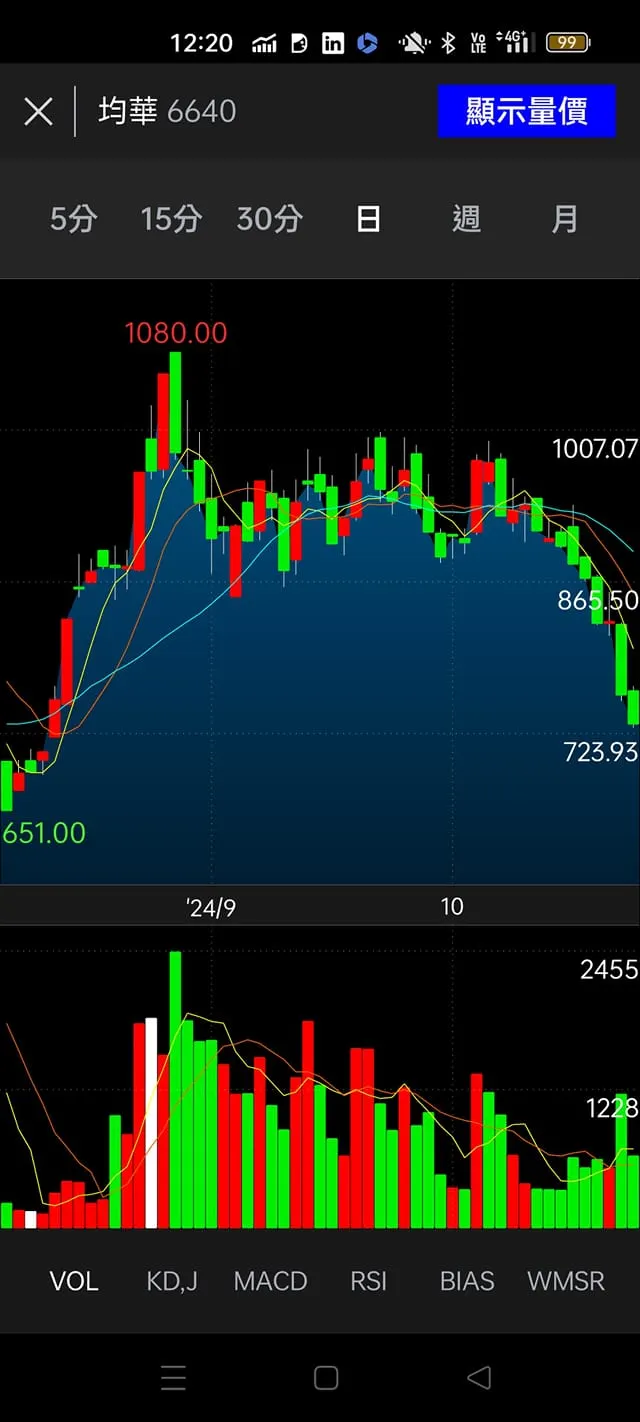This screenshot has height=1422, width=640.
Task: Tap the 顯示量價 button
Action: coord(526,111)
